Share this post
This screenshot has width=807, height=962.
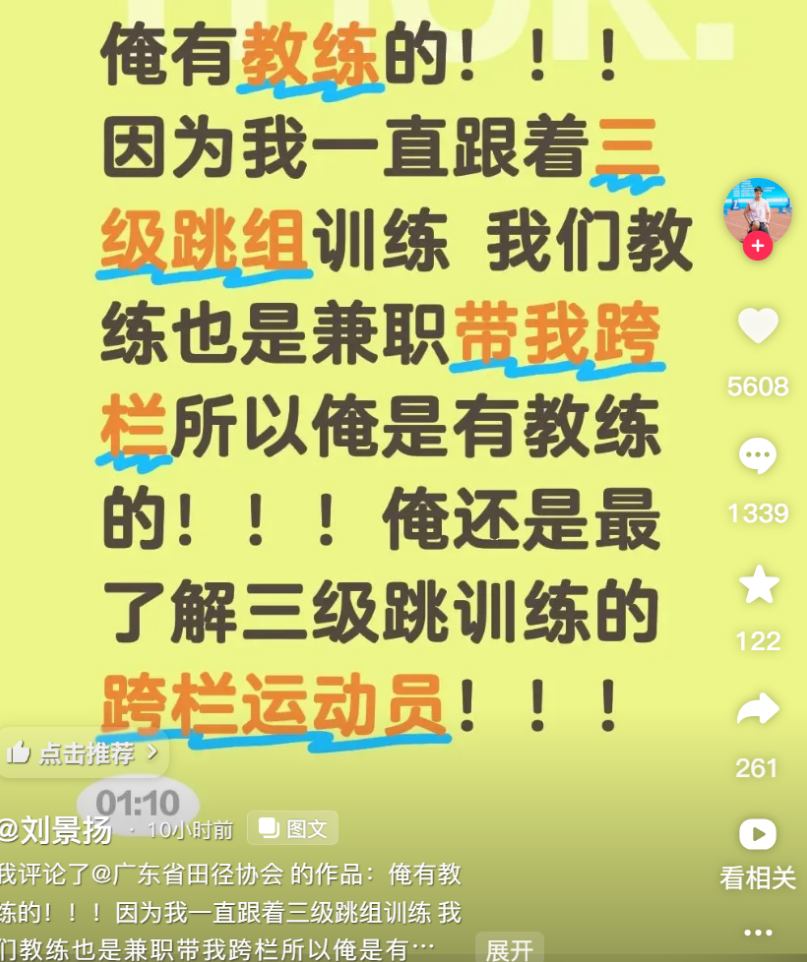click(x=757, y=711)
